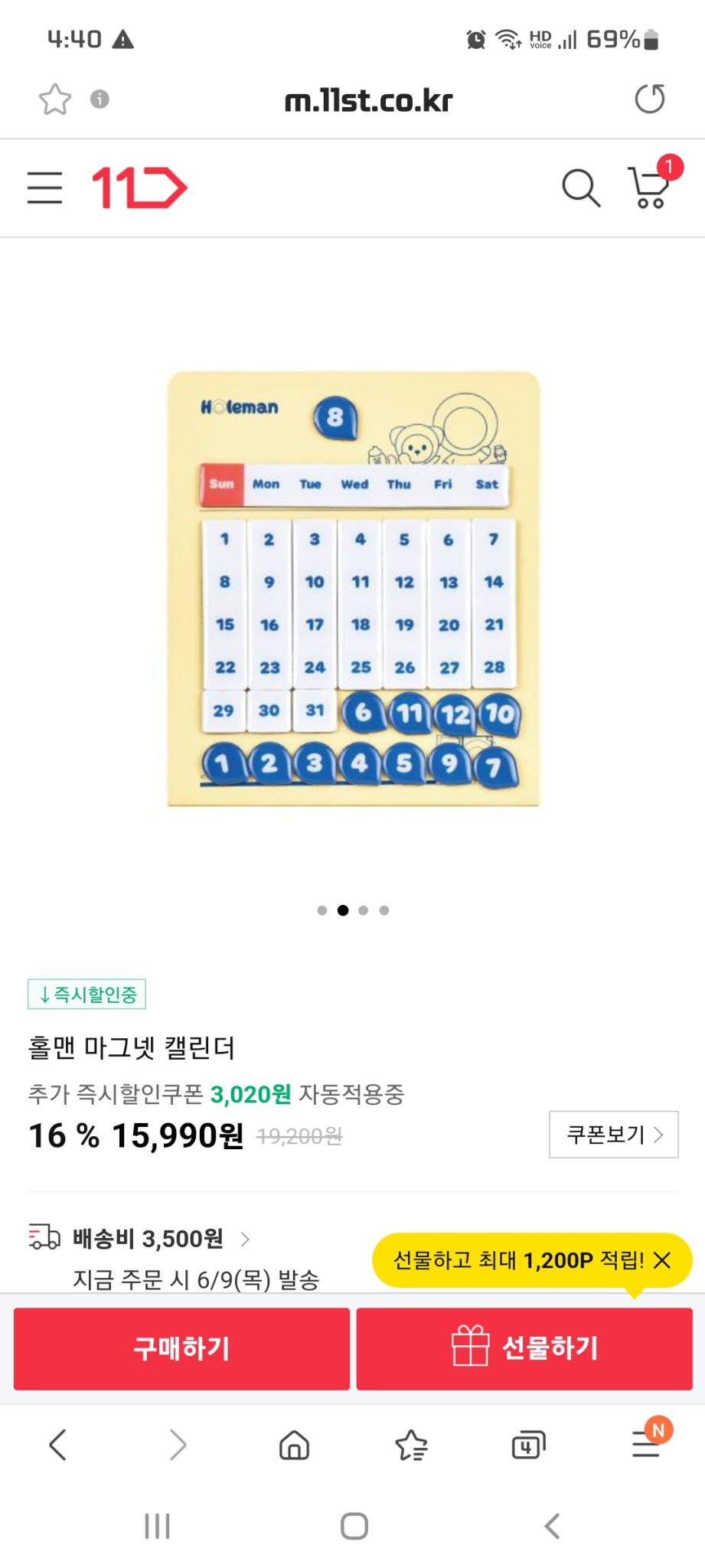Tap the browser refresh icon
The width and height of the screenshot is (705, 1568).
pyautogui.click(x=650, y=98)
